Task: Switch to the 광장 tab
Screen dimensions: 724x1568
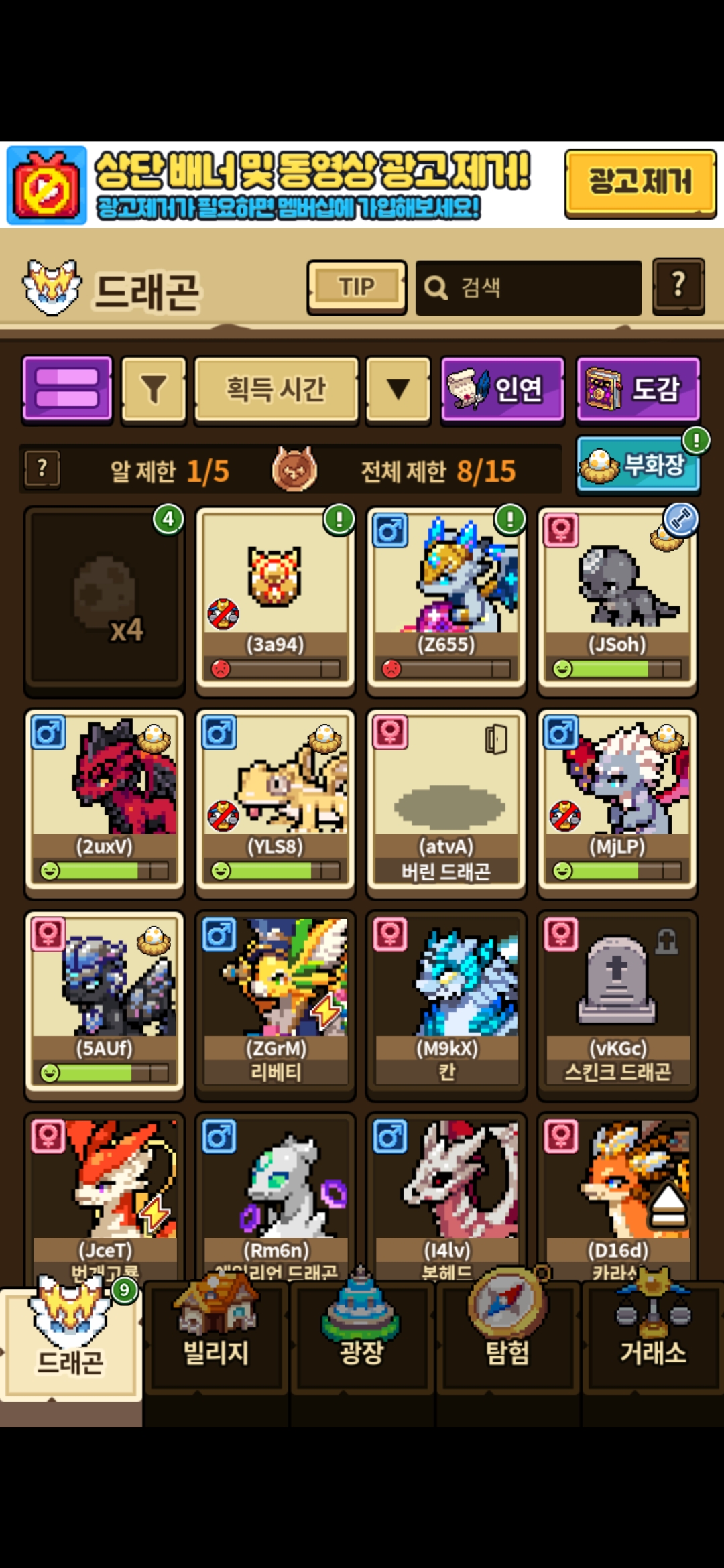Action: tap(362, 1337)
